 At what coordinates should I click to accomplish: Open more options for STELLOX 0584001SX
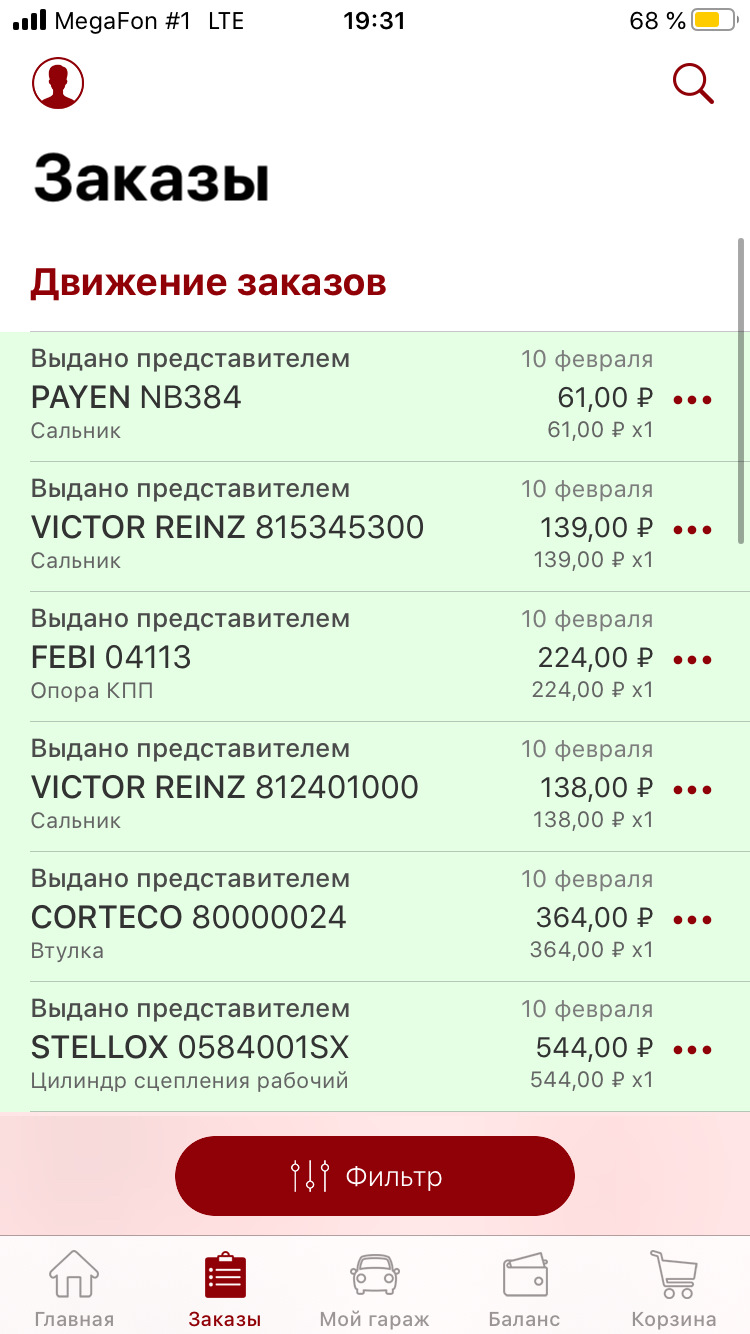(692, 1049)
